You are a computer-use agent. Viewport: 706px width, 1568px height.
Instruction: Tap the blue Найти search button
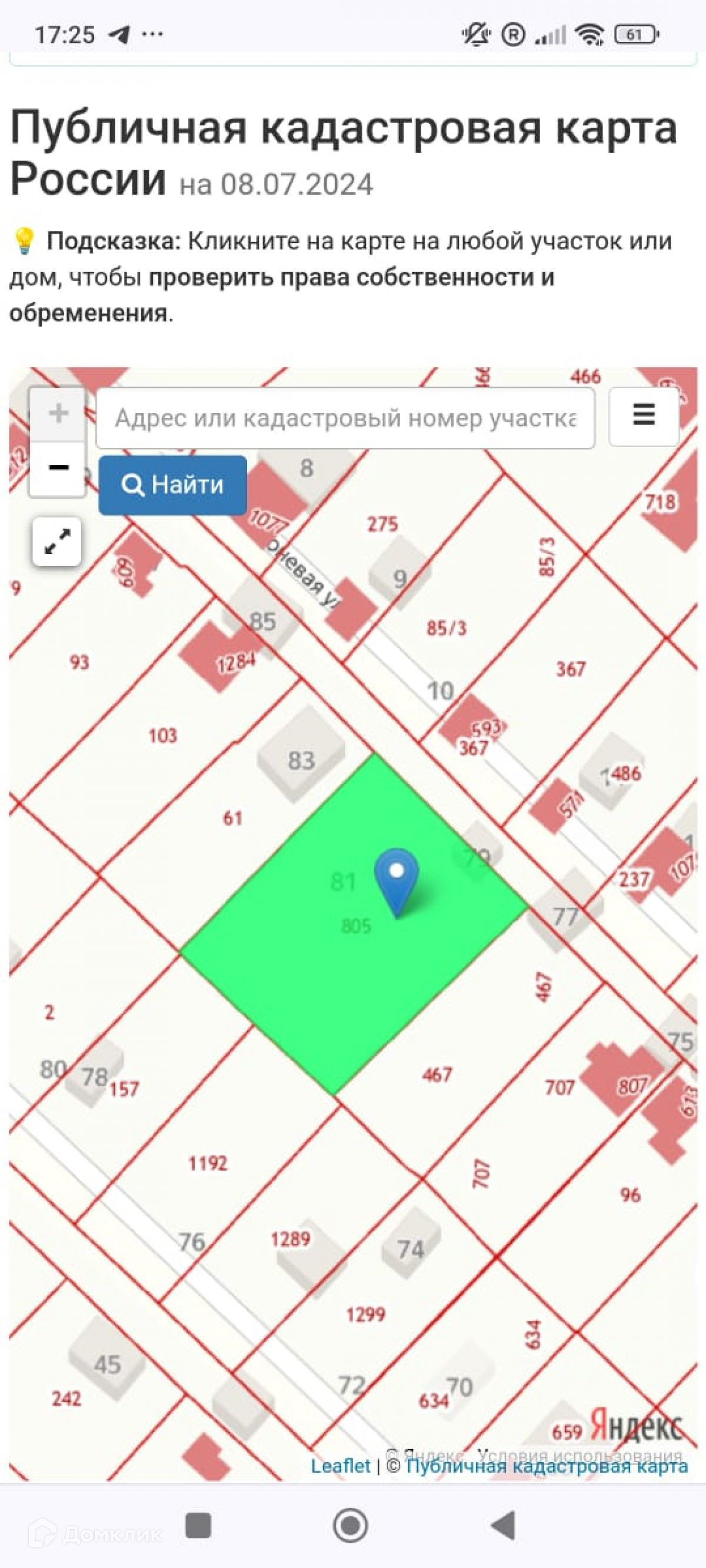tap(173, 485)
